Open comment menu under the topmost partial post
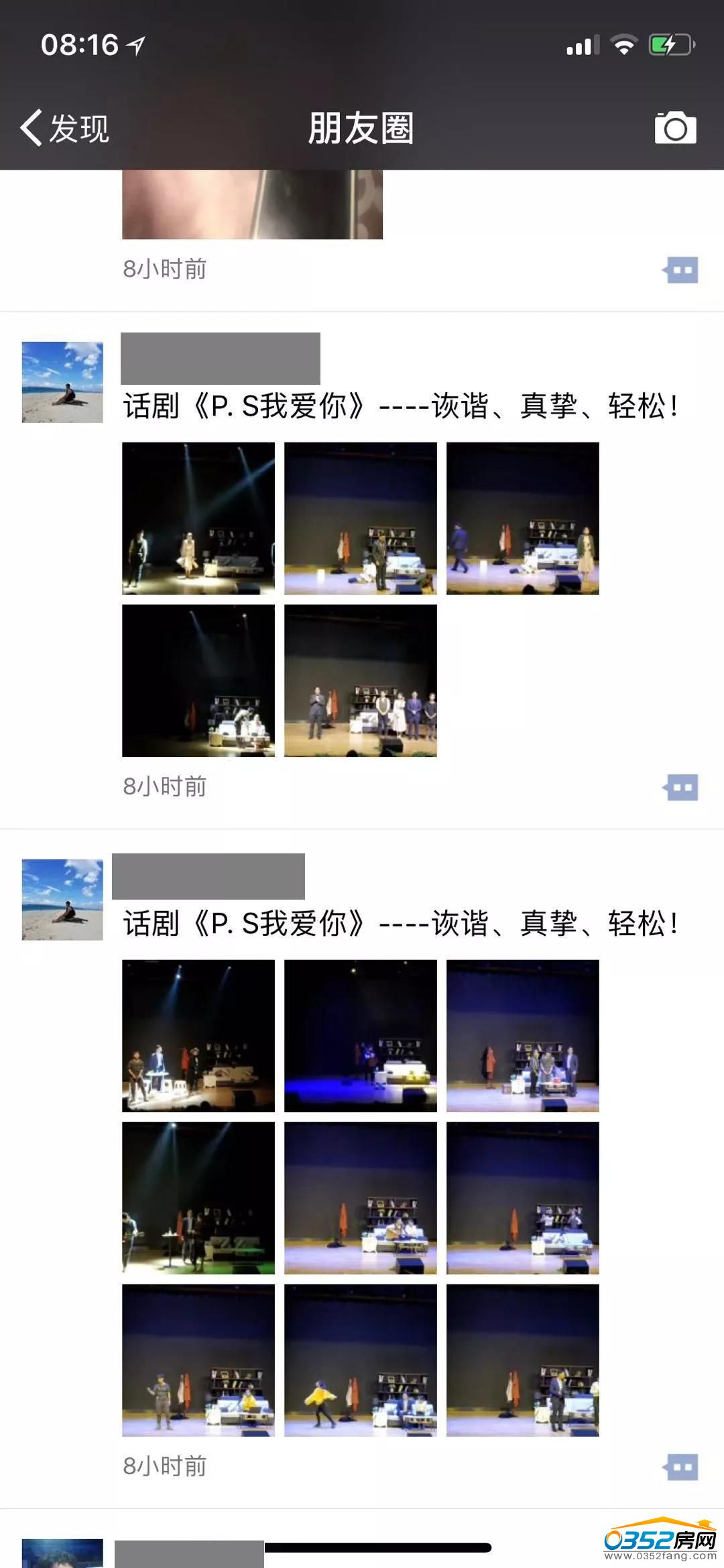The height and width of the screenshot is (1568, 724). tap(681, 270)
